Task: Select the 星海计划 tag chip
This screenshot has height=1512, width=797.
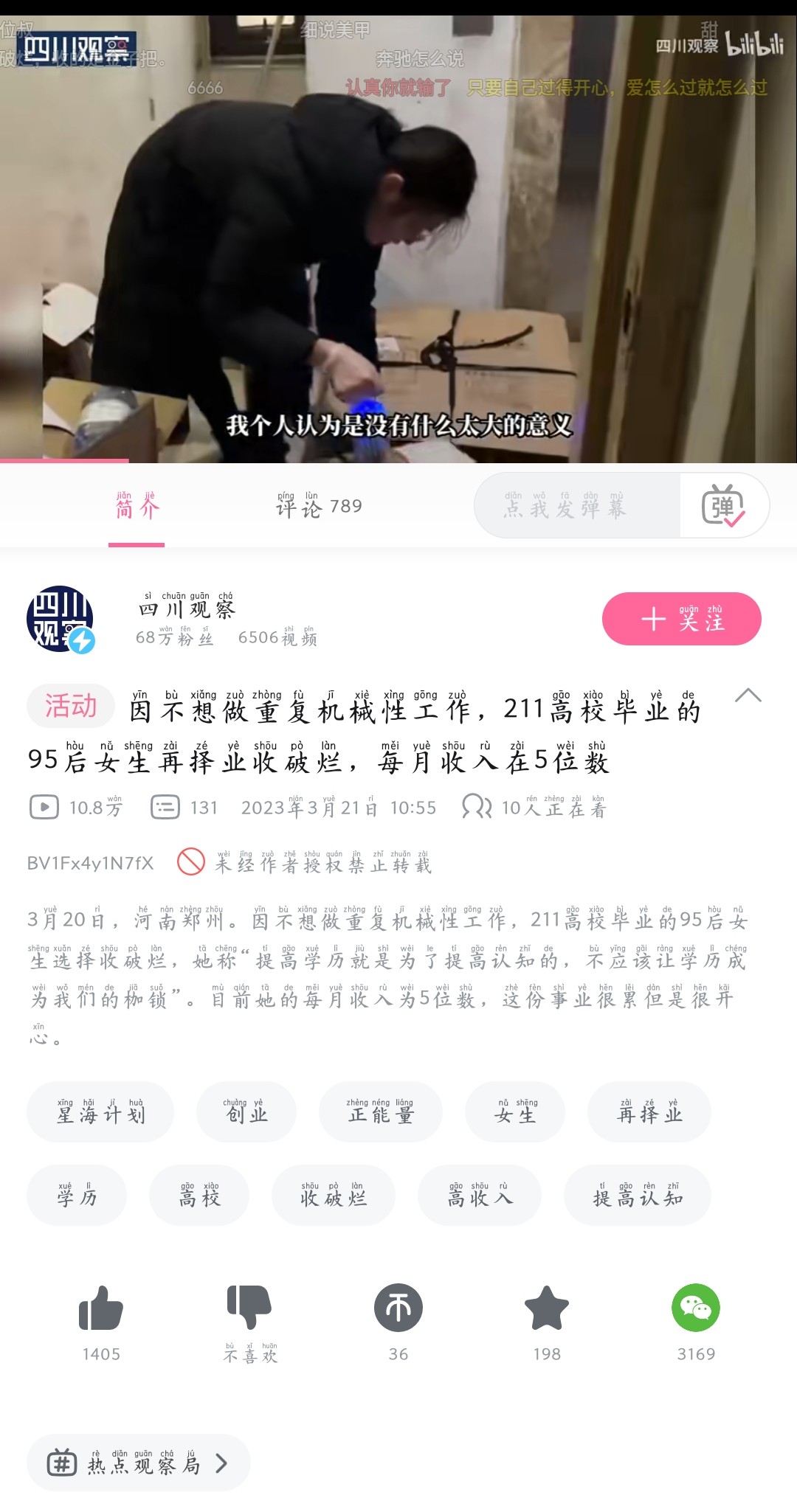Action: pyautogui.click(x=100, y=1112)
